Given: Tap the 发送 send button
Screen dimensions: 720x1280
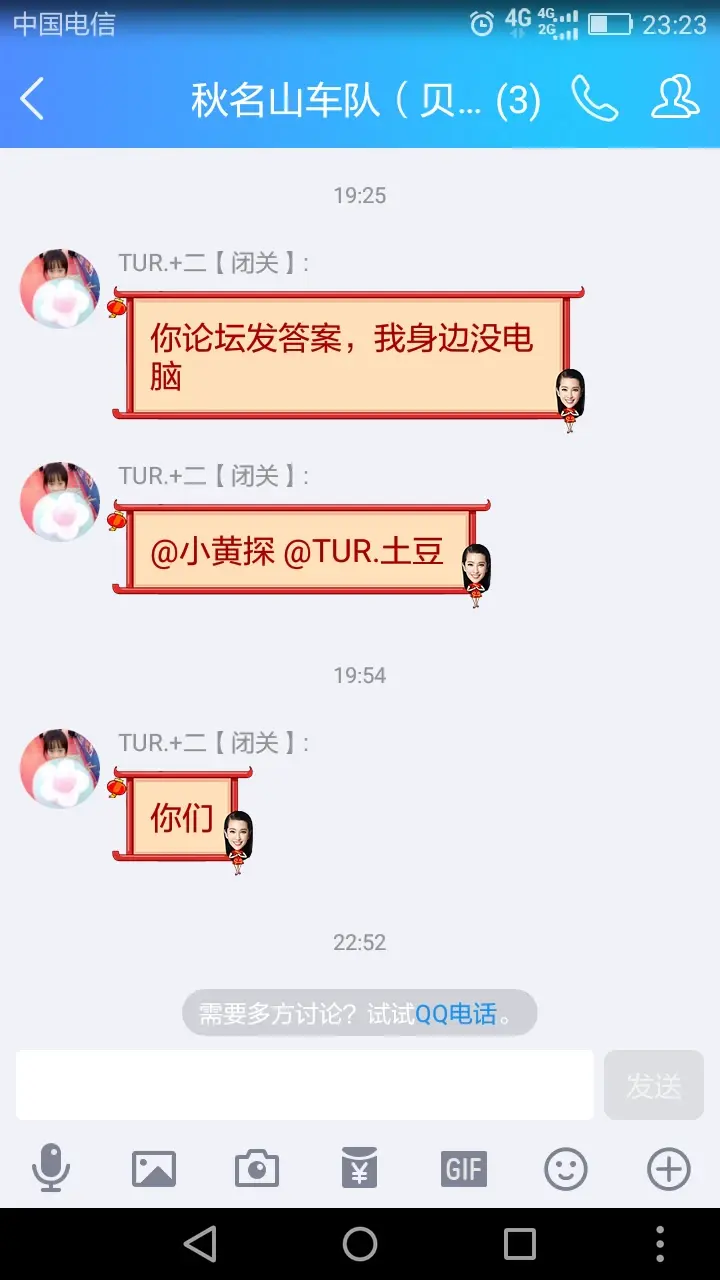Looking at the screenshot, I should [x=654, y=1085].
